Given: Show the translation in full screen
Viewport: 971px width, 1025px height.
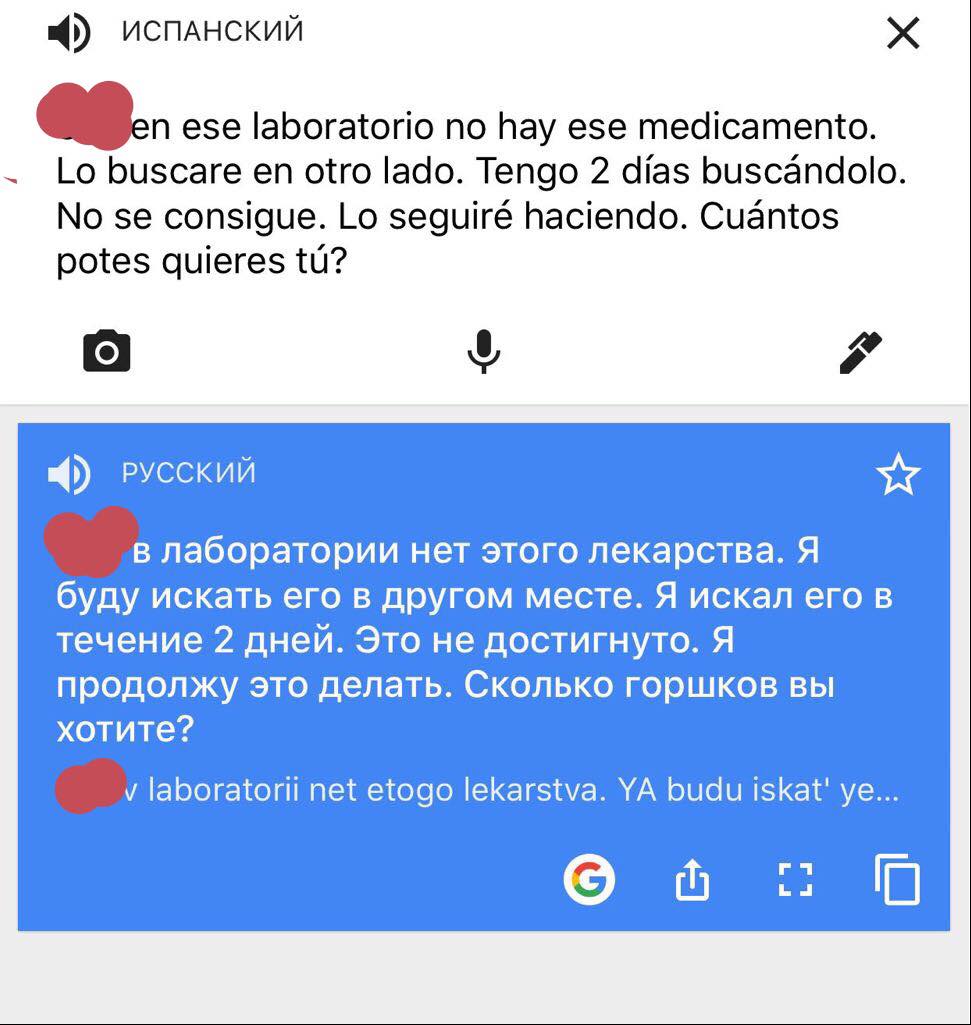Looking at the screenshot, I should coord(795,880).
